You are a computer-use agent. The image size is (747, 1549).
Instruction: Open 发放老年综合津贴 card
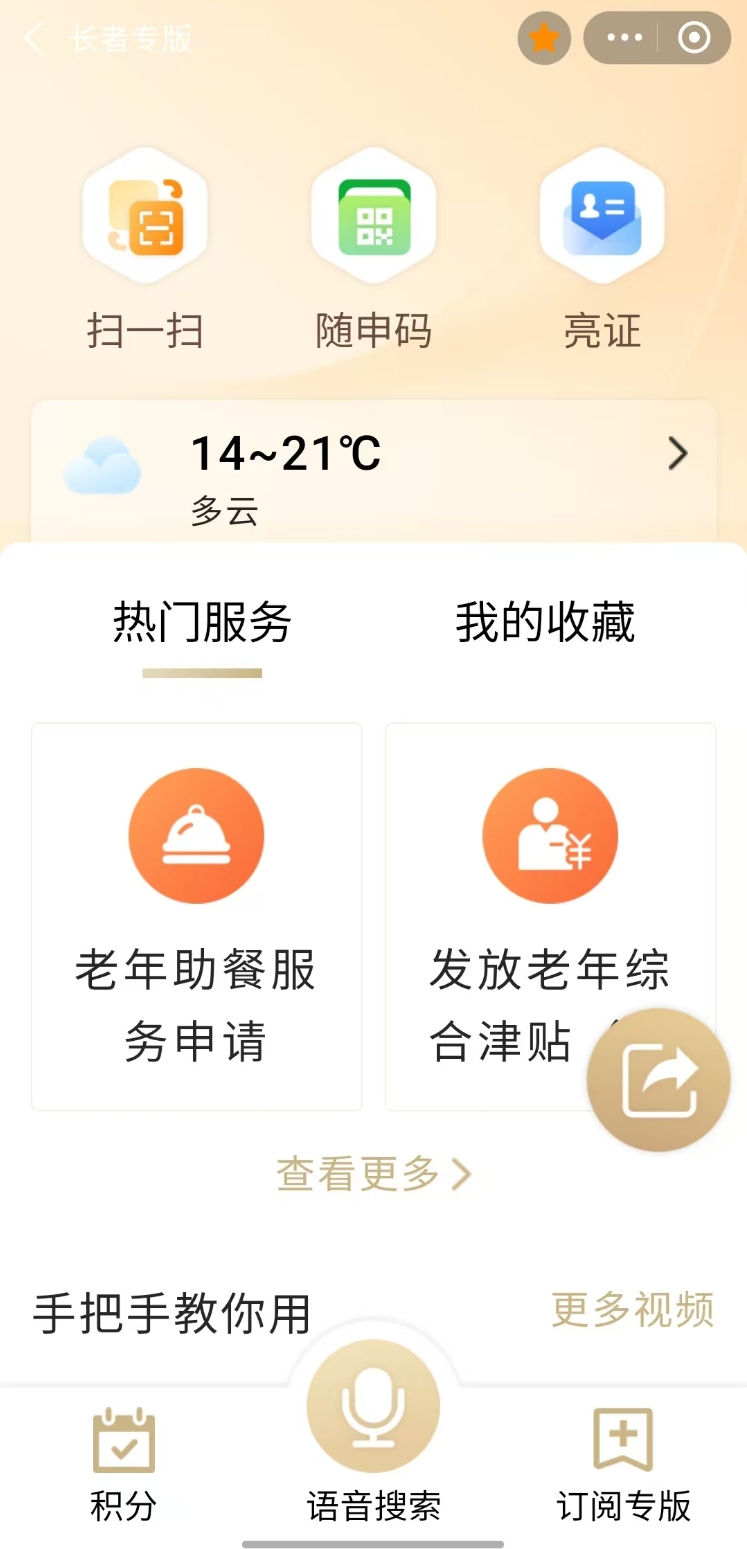(x=550, y=916)
